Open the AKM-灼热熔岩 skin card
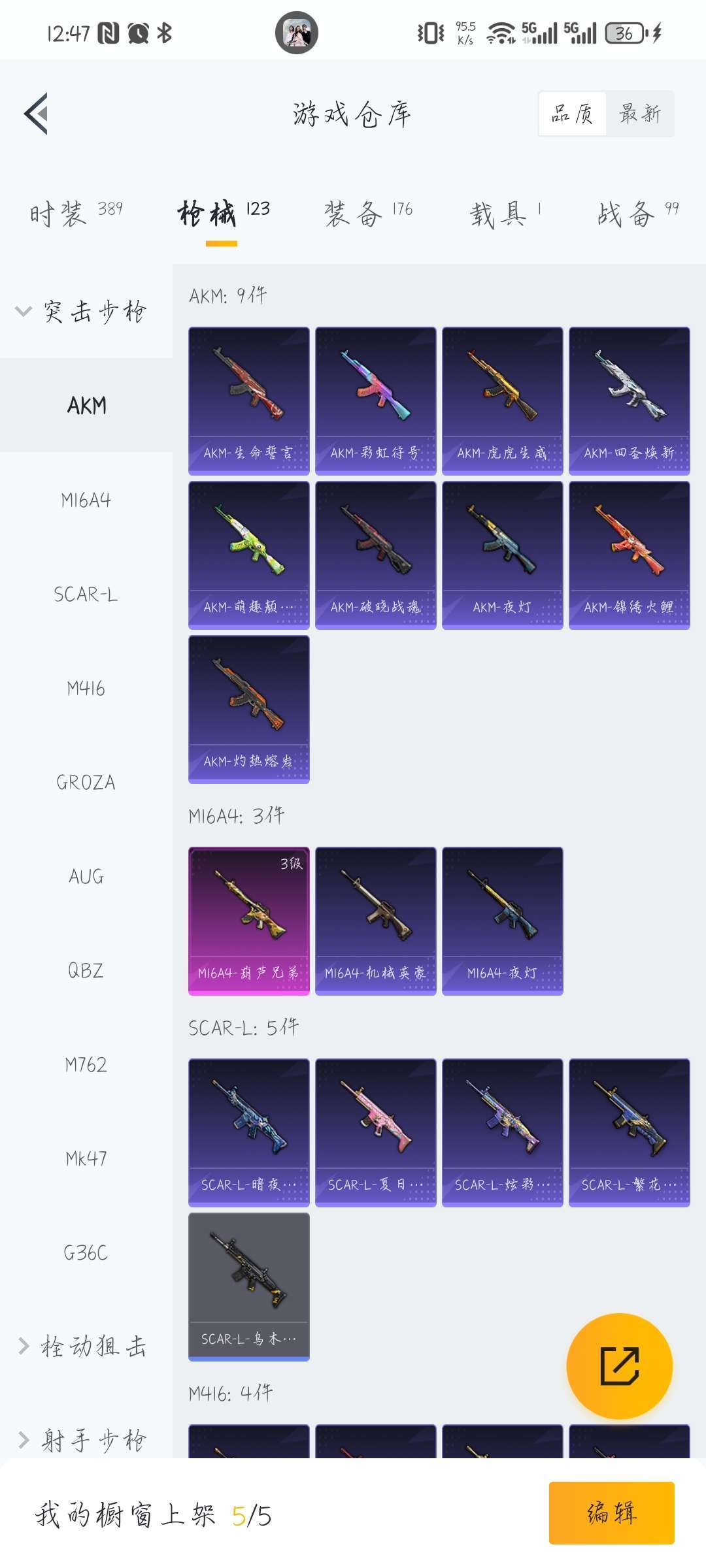 tap(249, 710)
